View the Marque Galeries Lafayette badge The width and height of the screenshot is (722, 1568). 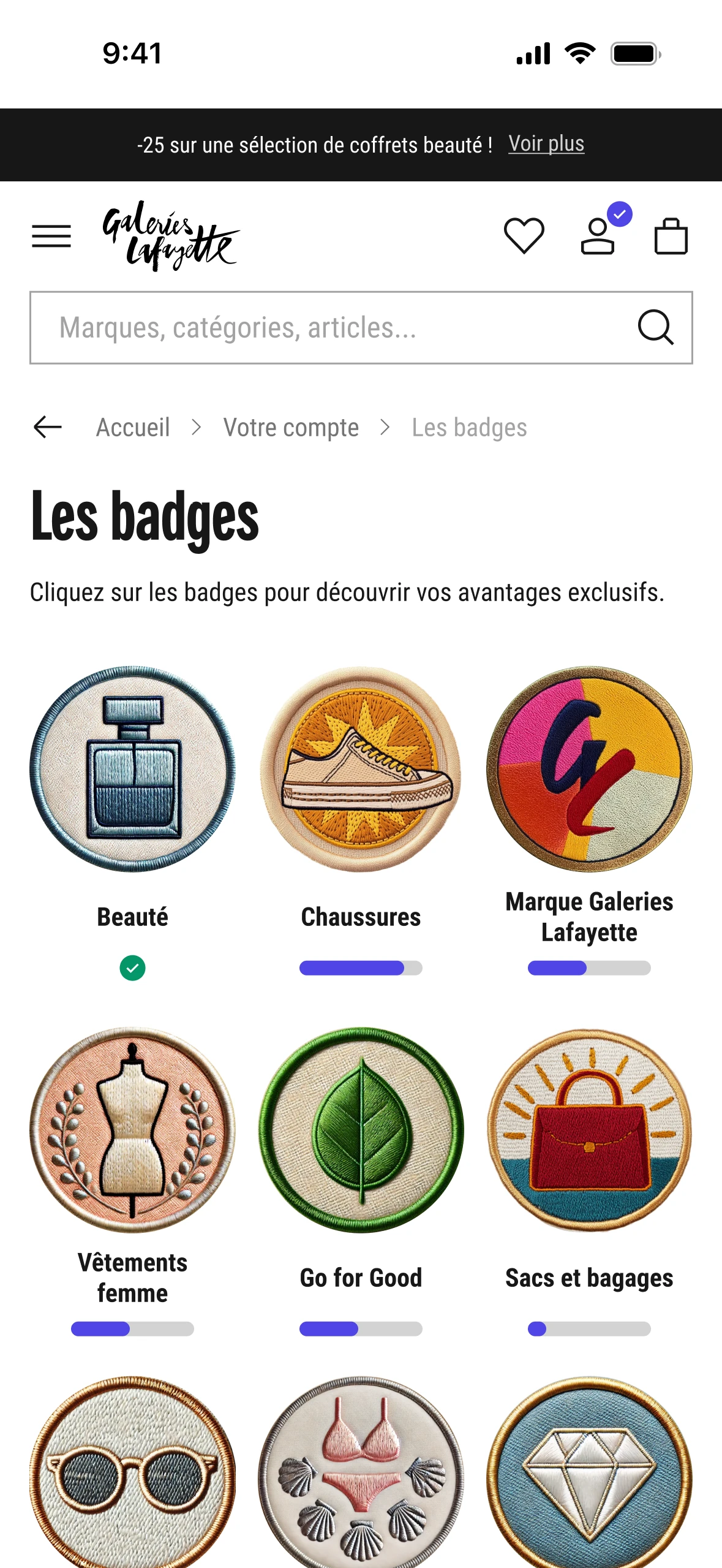(x=589, y=769)
